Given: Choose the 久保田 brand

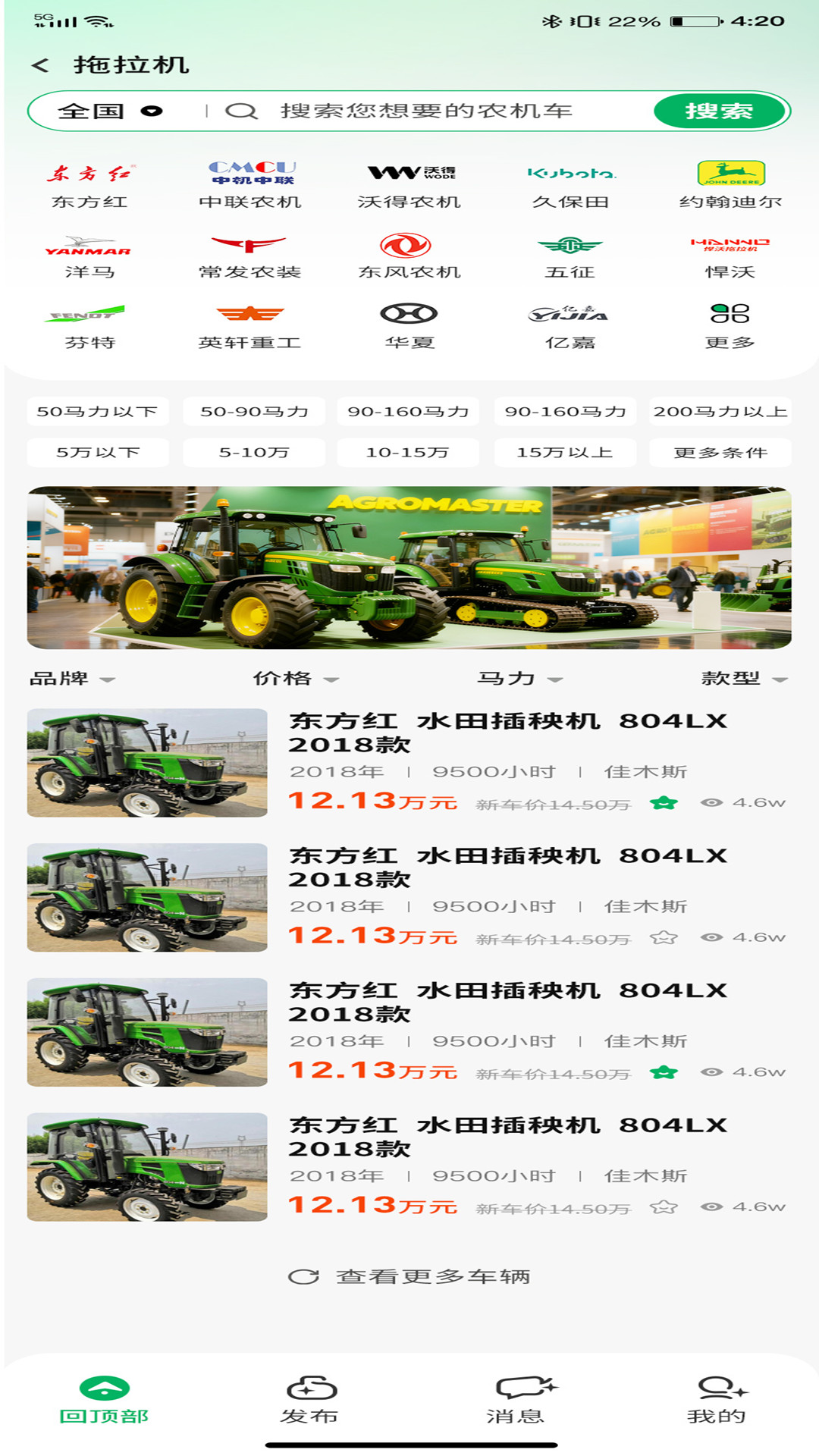Looking at the screenshot, I should tap(570, 186).
